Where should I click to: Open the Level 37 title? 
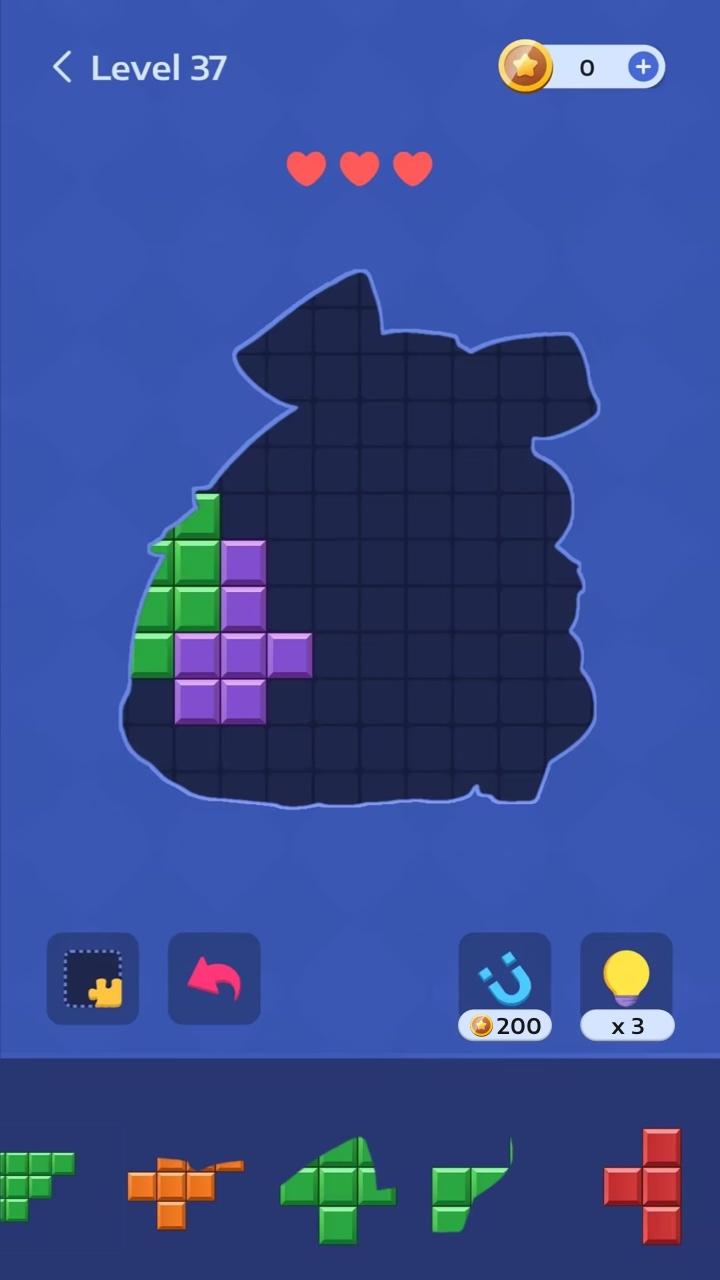point(158,67)
